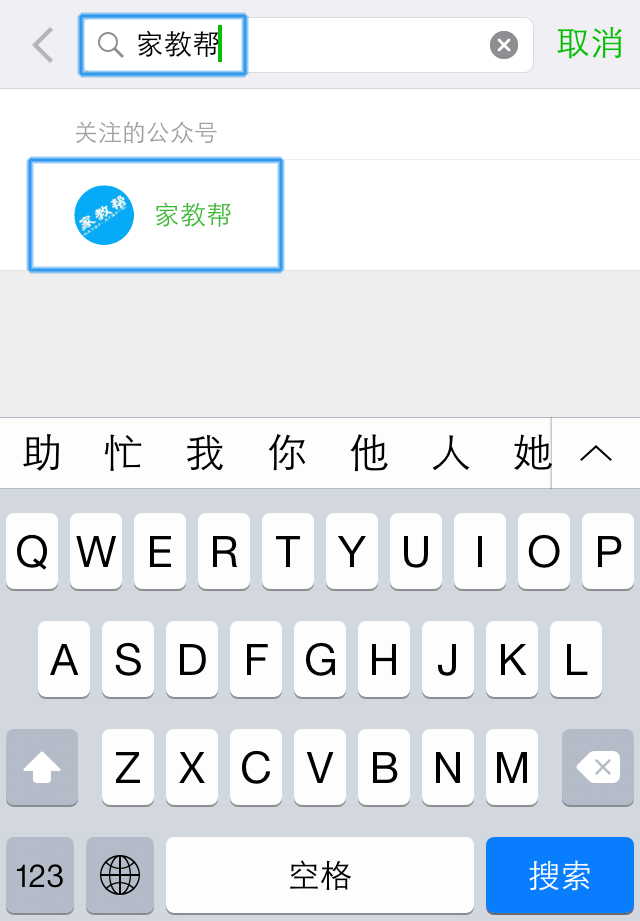Viewport: 640px width, 921px height.
Task: Switch to the 123 number keyboard
Action: pos(40,876)
